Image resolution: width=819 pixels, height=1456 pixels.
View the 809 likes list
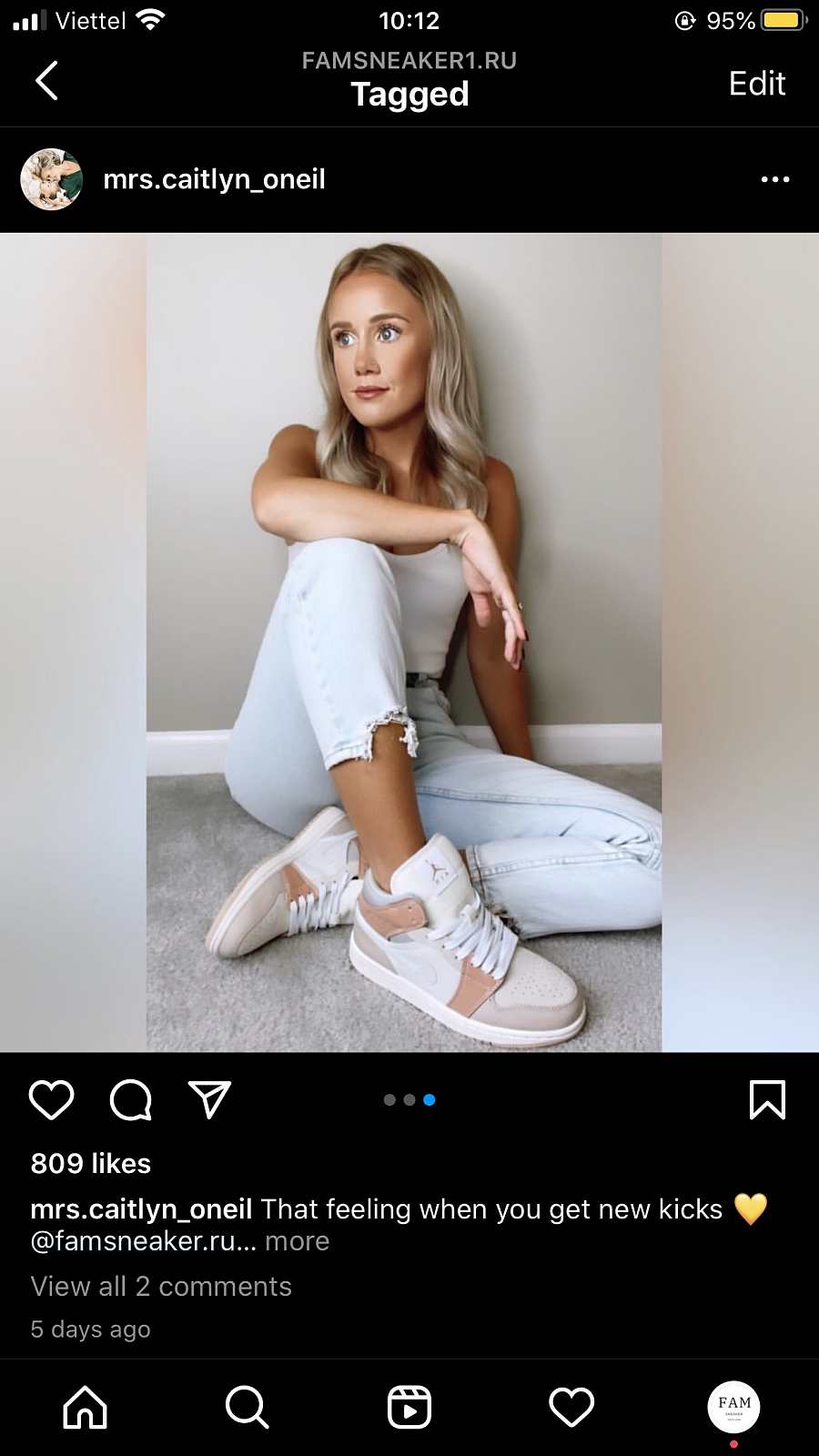(91, 1163)
